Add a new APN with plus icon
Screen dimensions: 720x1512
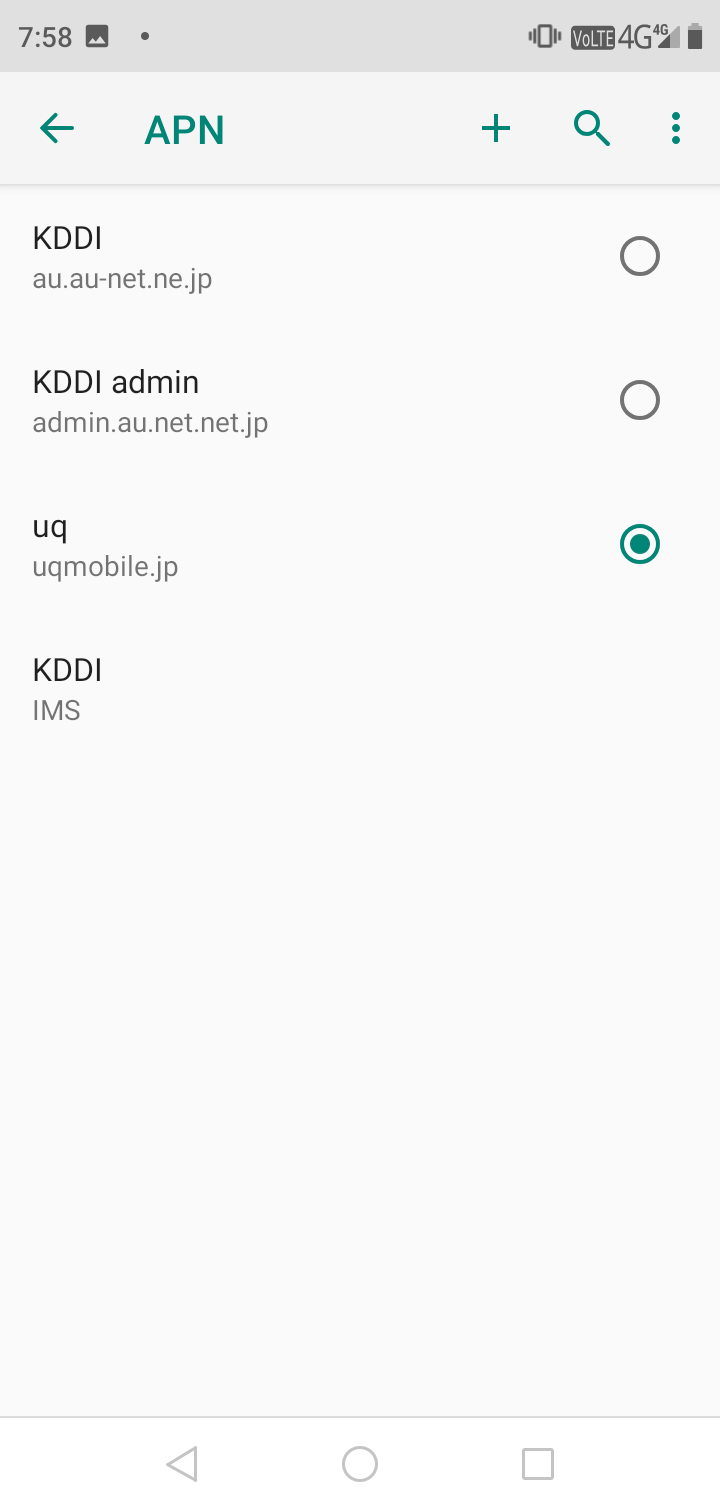pyautogui.click(x=496, y=128)
